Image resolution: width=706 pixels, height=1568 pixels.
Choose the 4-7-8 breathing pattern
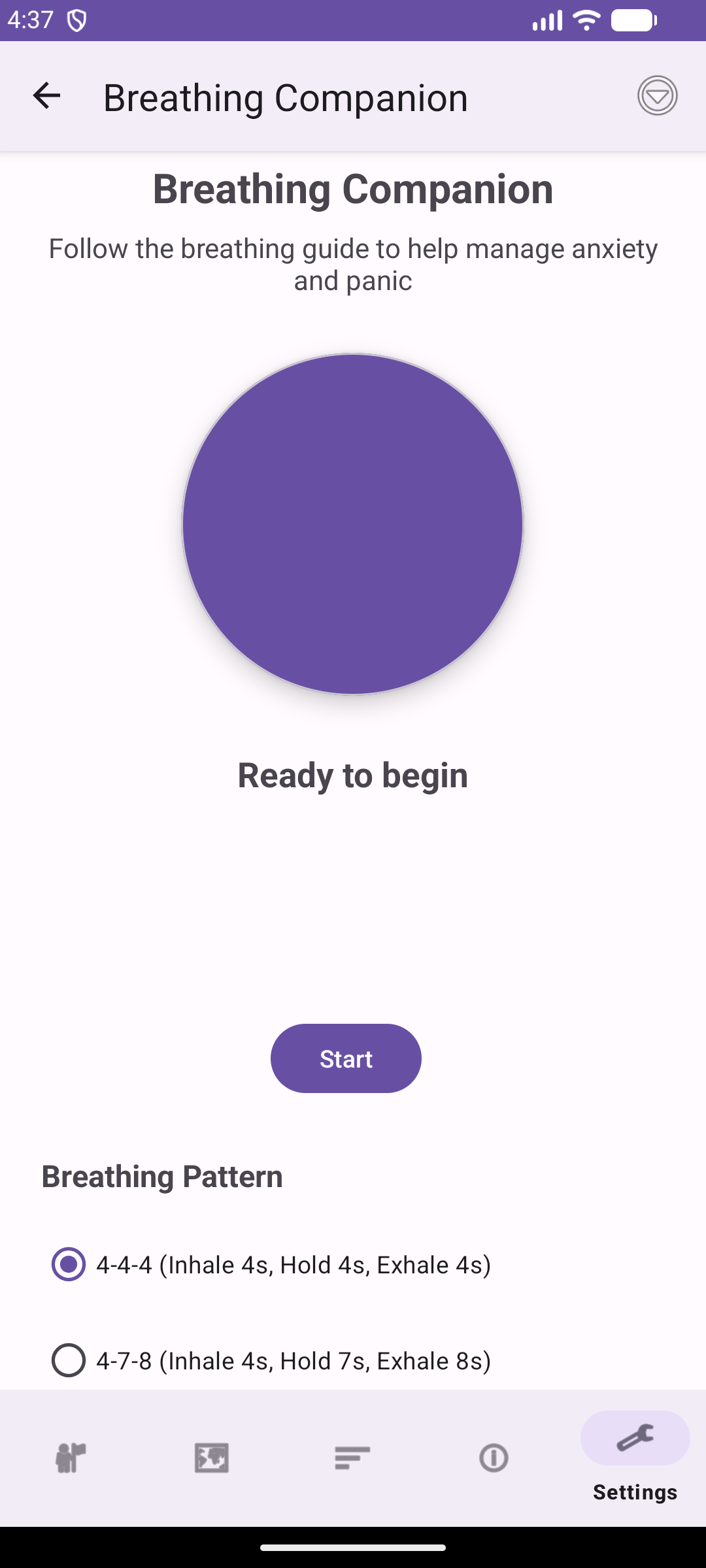69,1360
